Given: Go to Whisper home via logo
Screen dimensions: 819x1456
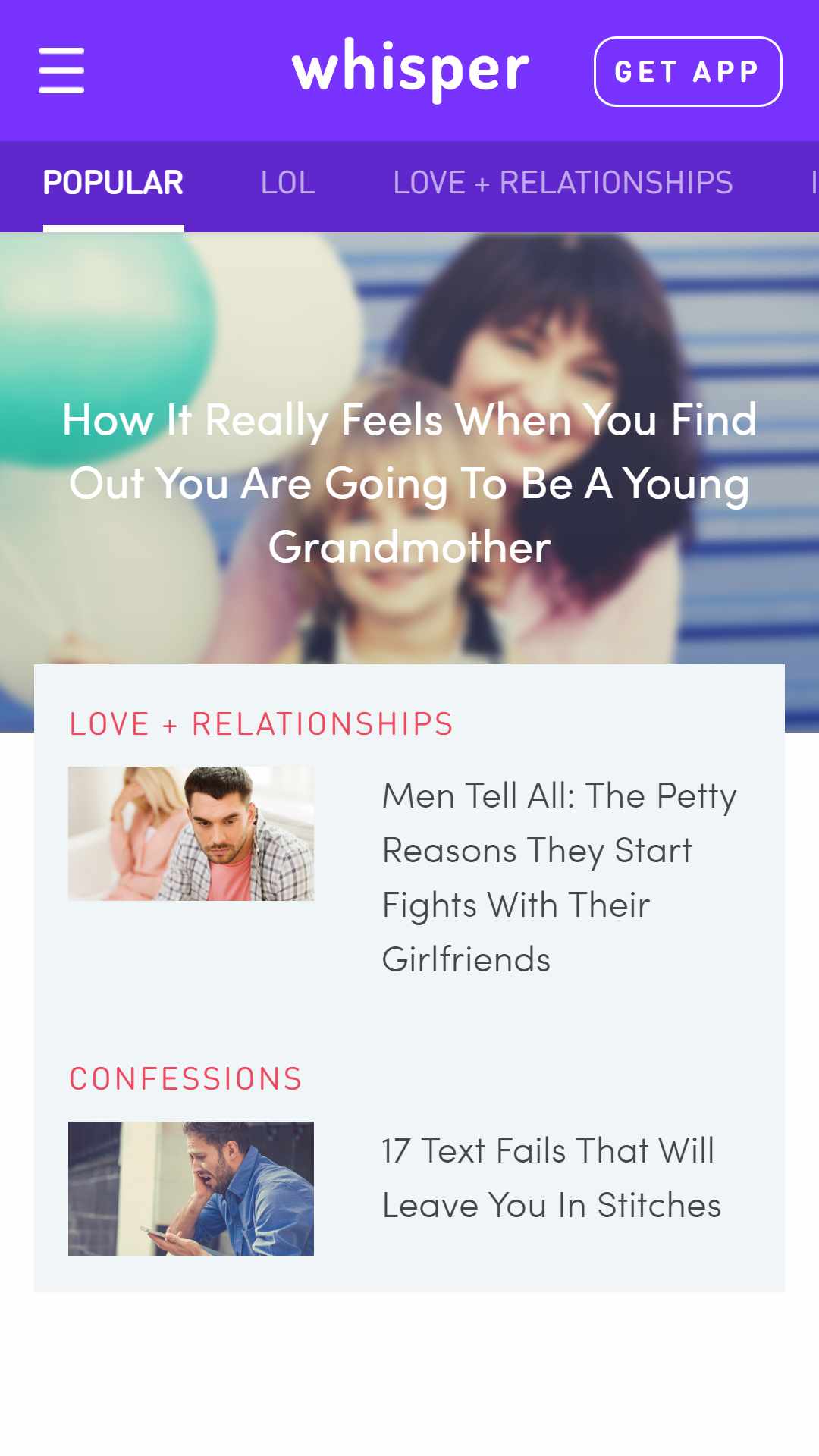Looking at the screenshot, I should [x=410, y=69].
